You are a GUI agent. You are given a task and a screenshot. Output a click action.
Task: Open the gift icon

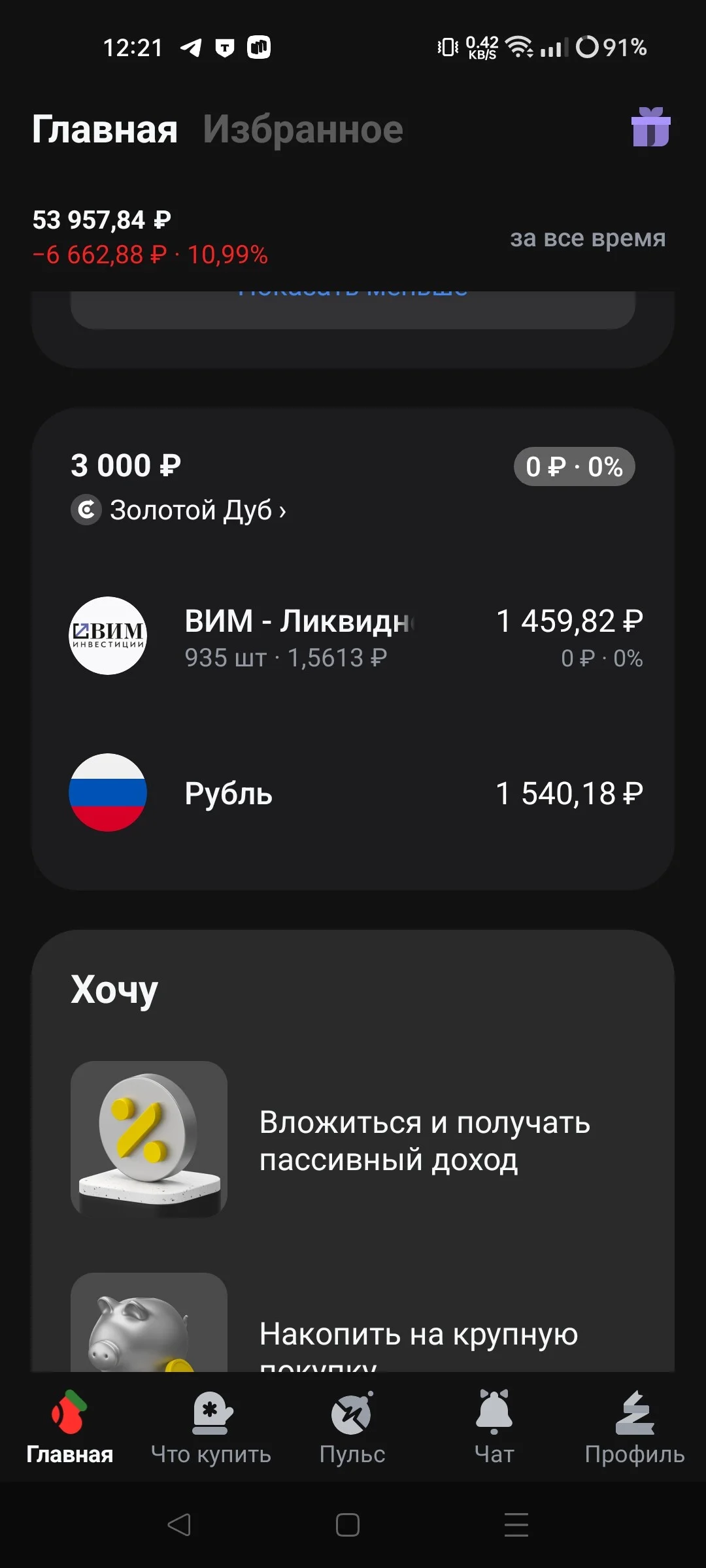tap(650, 127)
